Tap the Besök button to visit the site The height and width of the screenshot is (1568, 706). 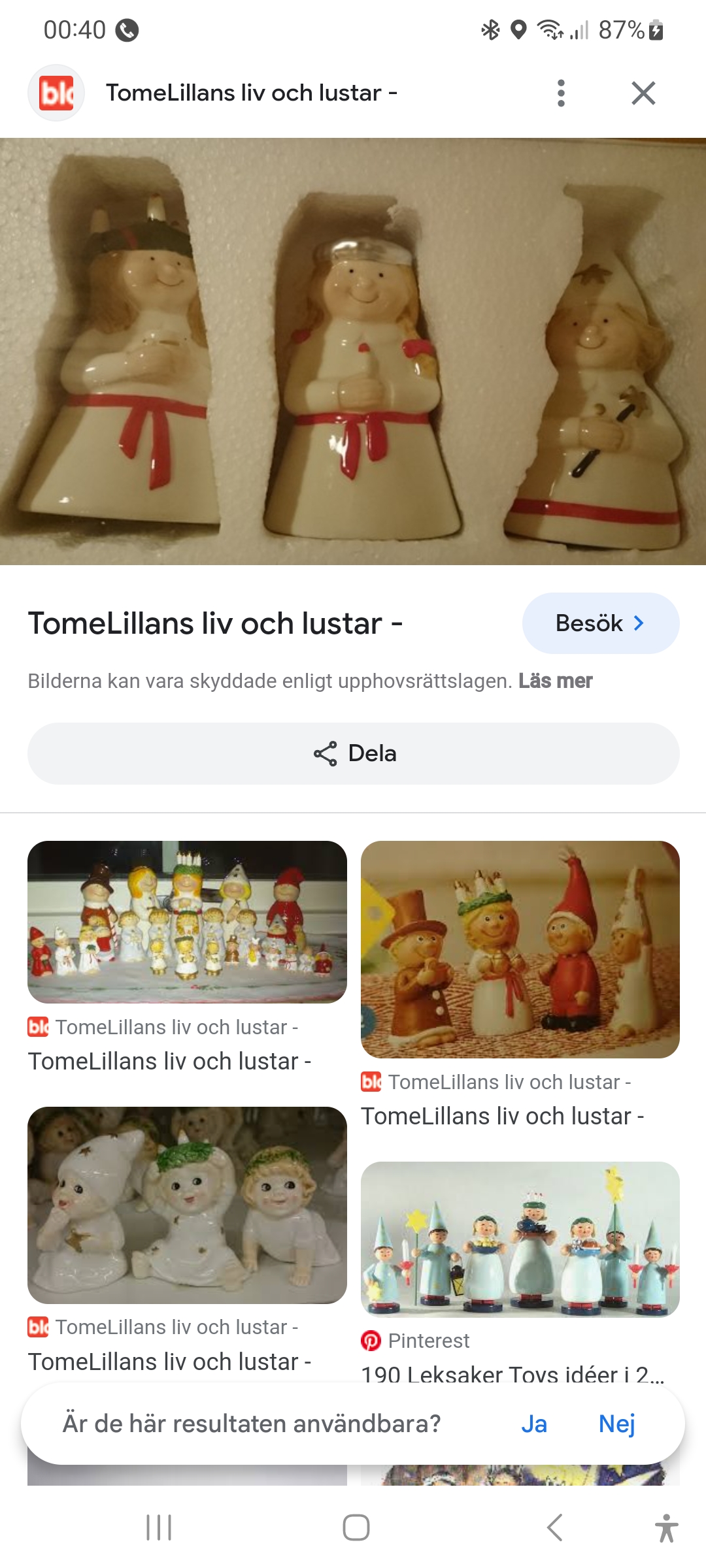(x=600, y=623)
